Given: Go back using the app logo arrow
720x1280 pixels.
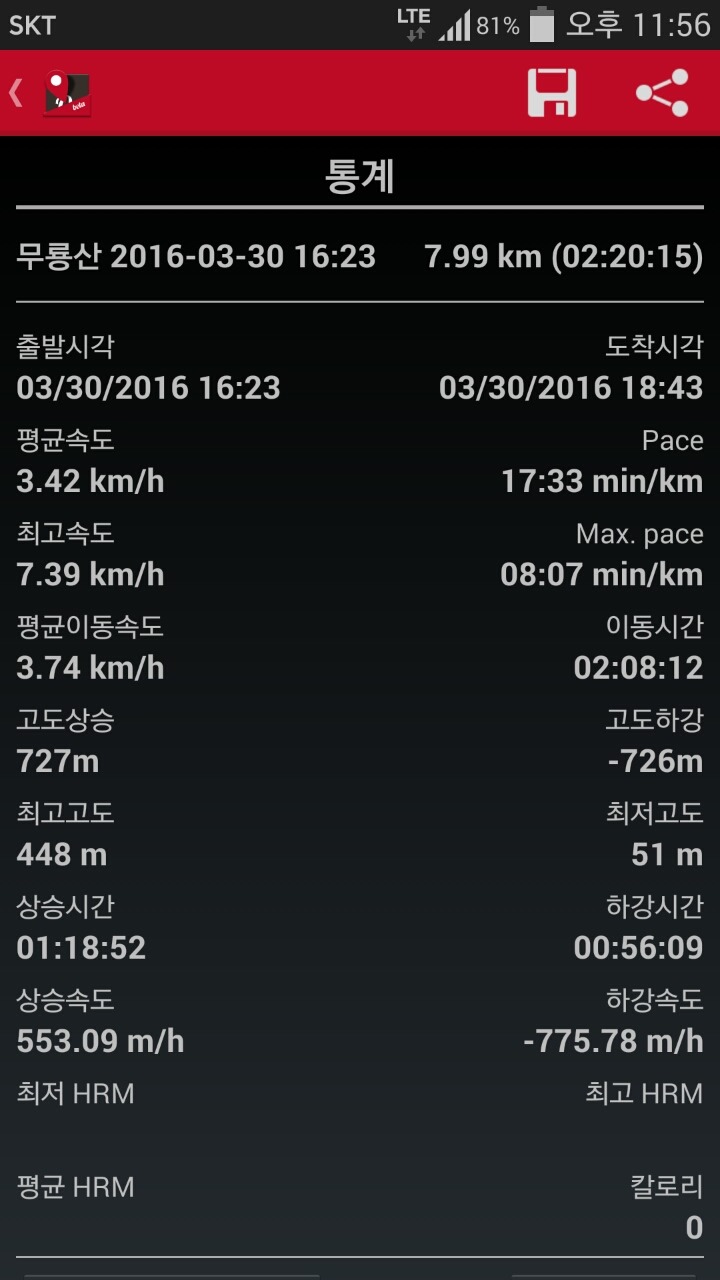Looking at the screenshot, I should [x=52, y=94].
